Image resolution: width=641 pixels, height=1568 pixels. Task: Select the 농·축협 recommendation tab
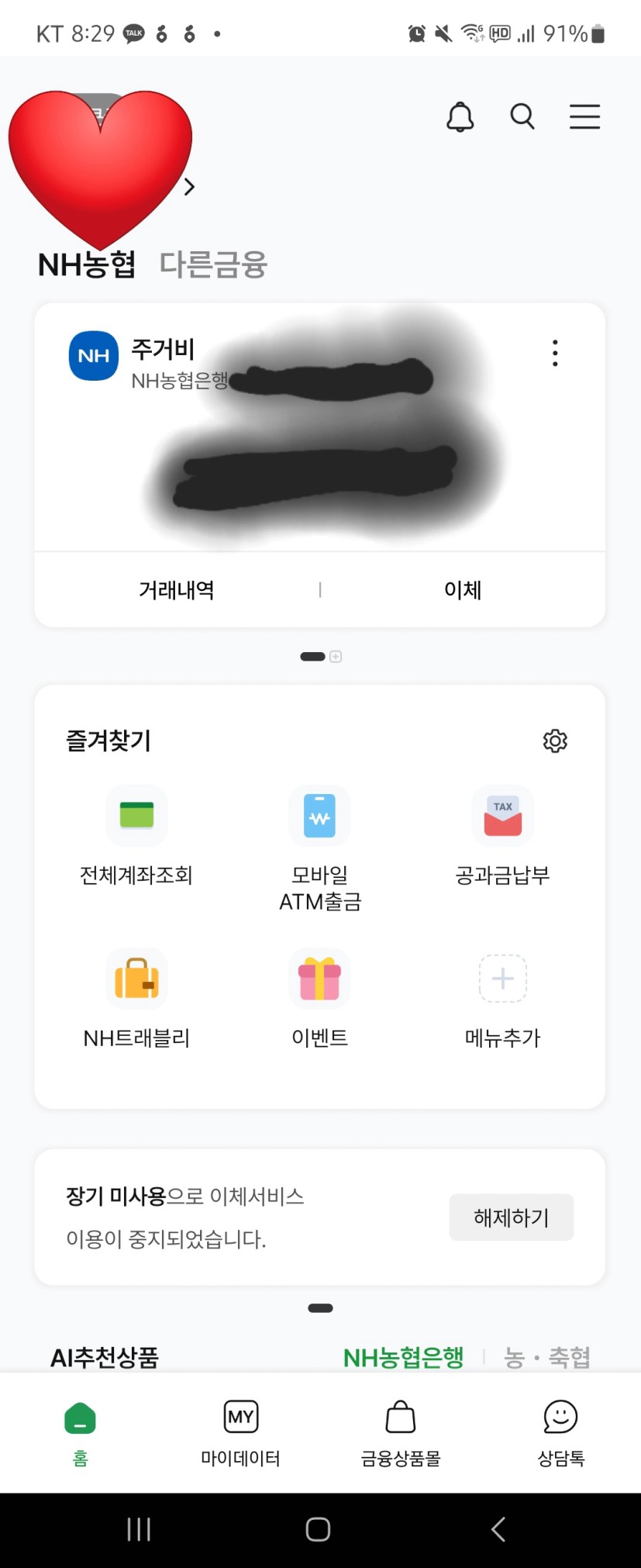547,1357
